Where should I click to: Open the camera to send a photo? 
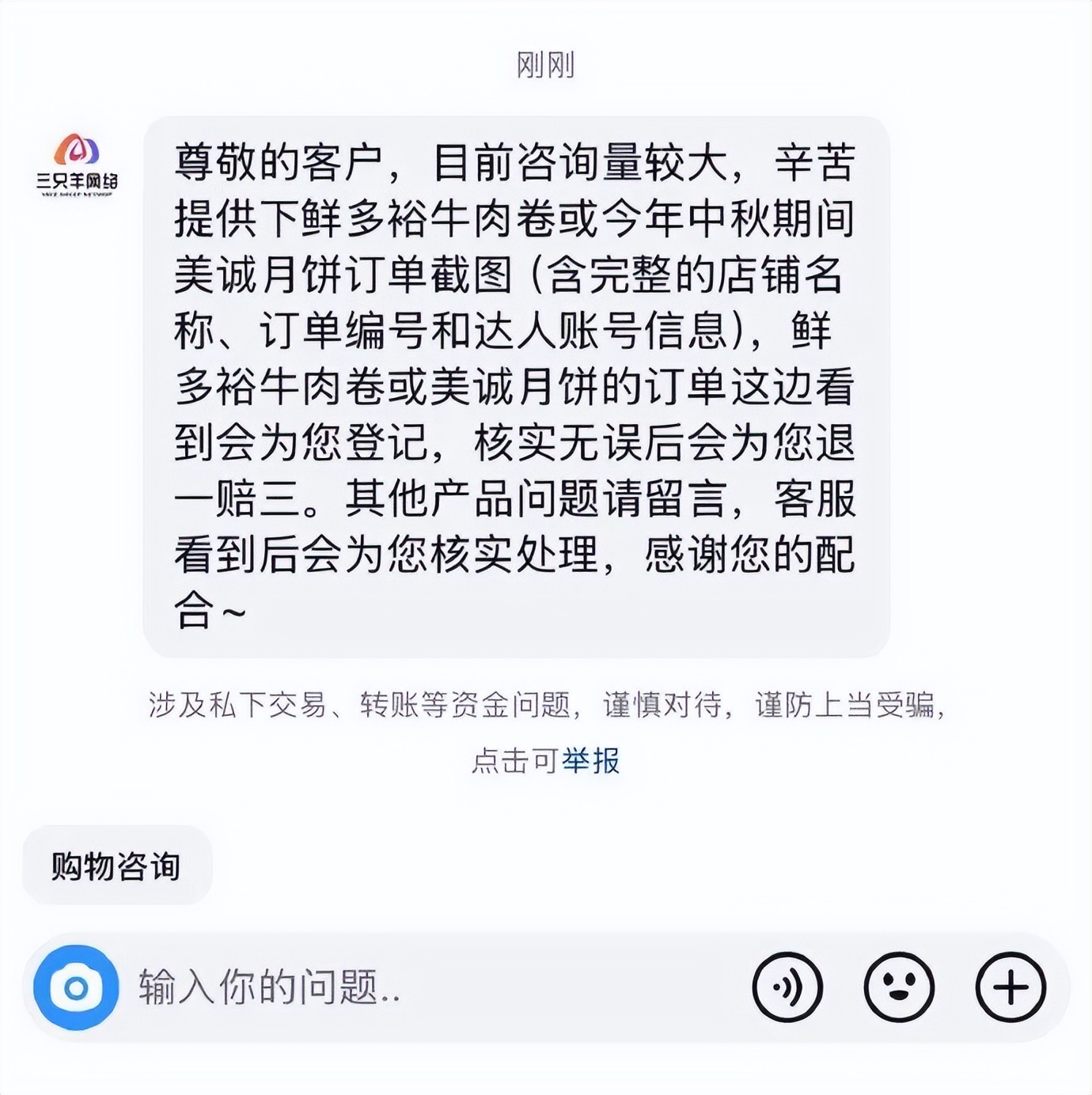coord(76,987)
